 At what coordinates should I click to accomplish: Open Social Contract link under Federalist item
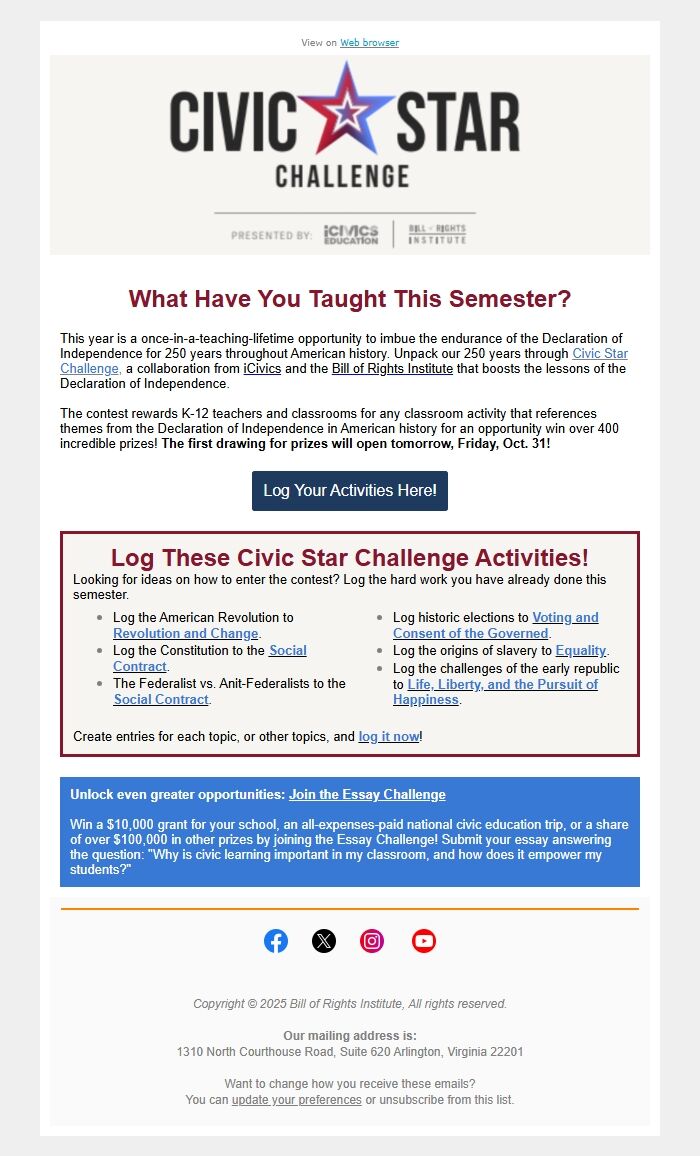tap(161, 700)
